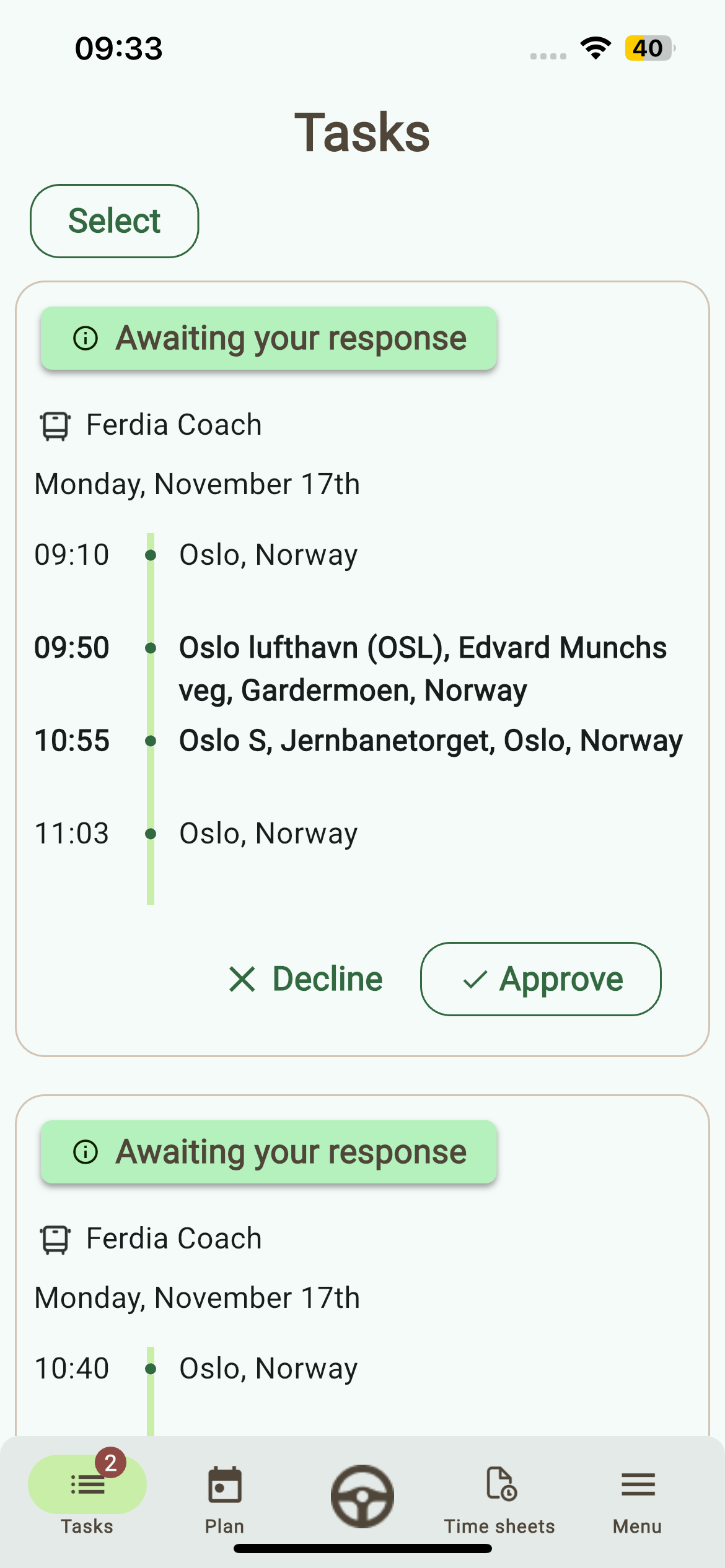Decline the 09:10 Ferdia Coach task
The image size is (725, 1568).
coord(306,979)
